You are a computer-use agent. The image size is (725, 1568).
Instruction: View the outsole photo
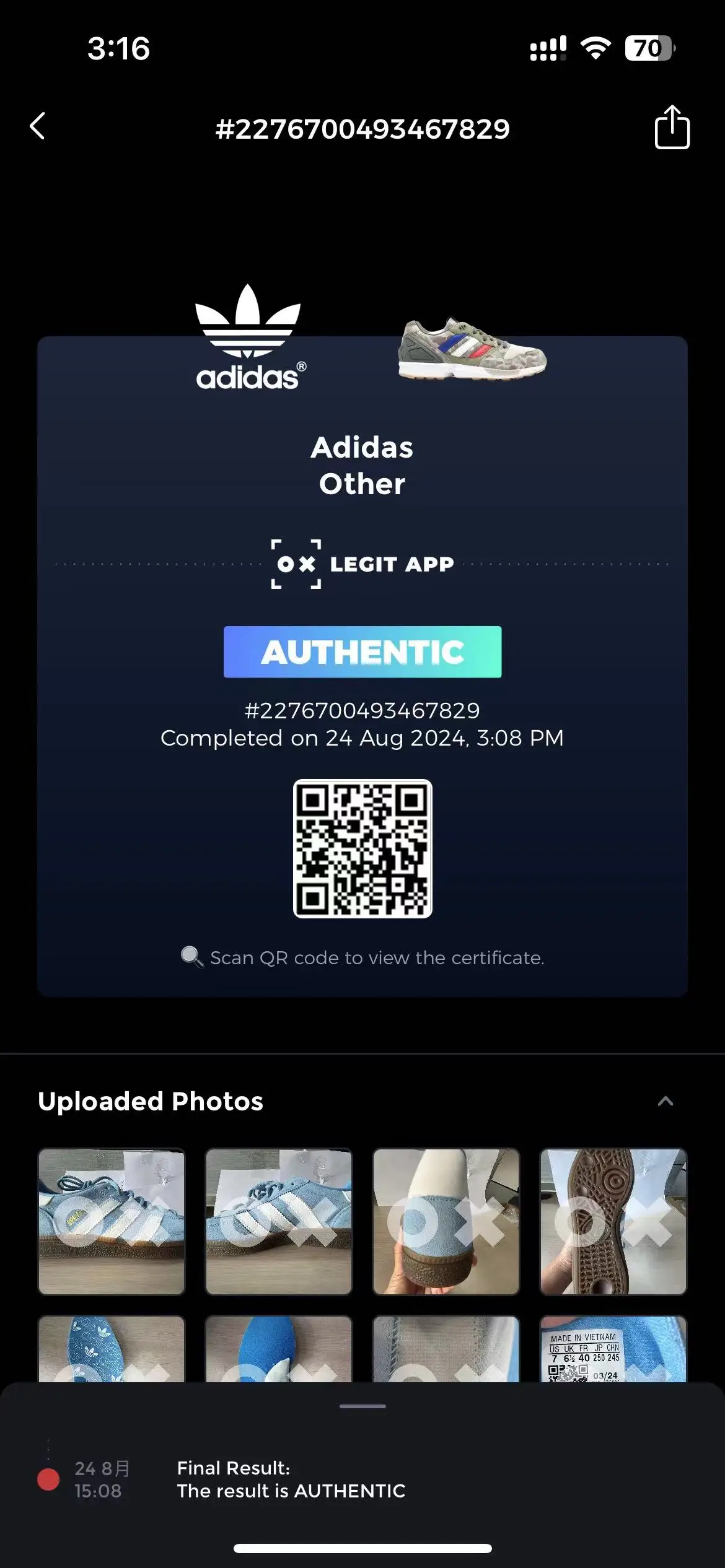coord(613,1221)
